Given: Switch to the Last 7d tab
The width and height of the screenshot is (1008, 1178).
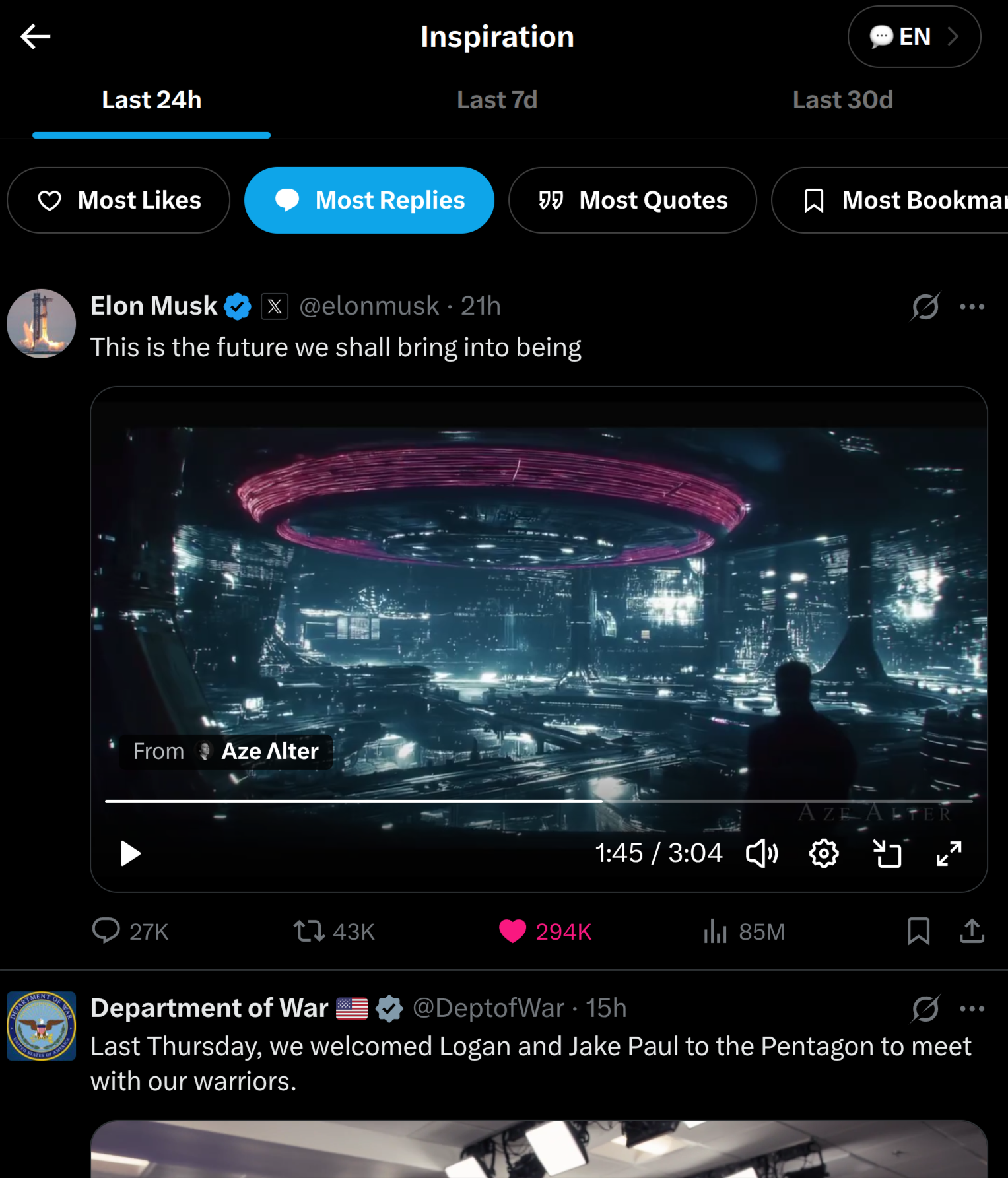Looking at the screenshot, I should (497, 100).
